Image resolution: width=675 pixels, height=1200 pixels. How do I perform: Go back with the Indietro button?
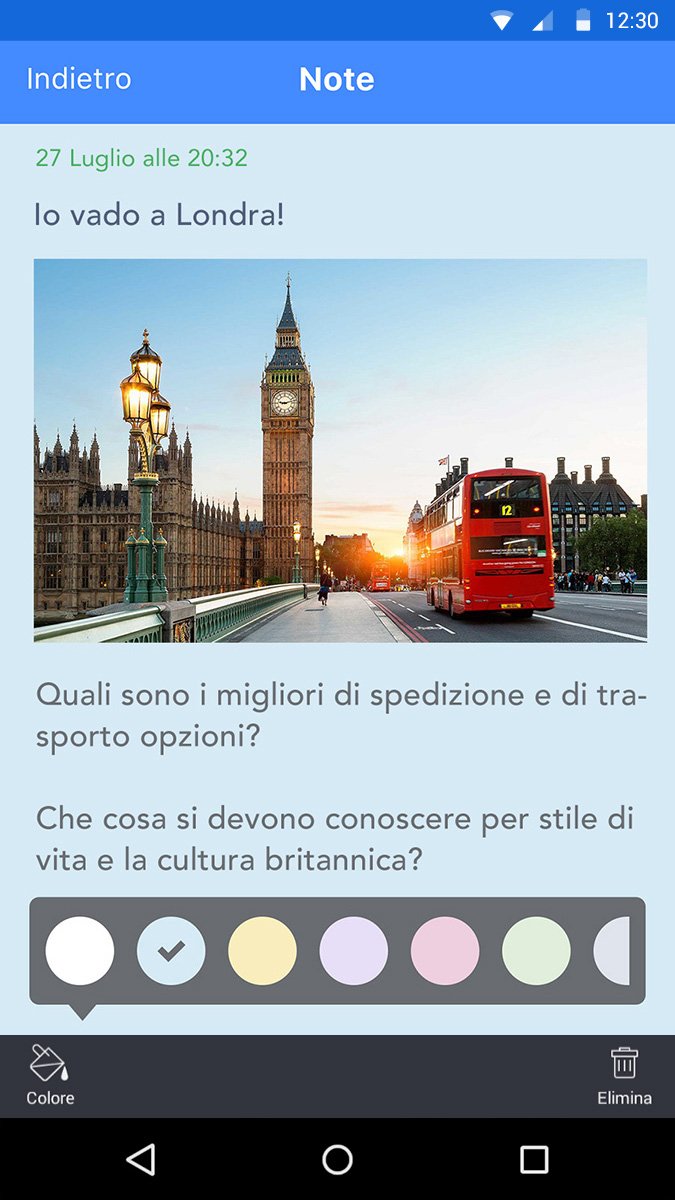[x=79, y=80]
